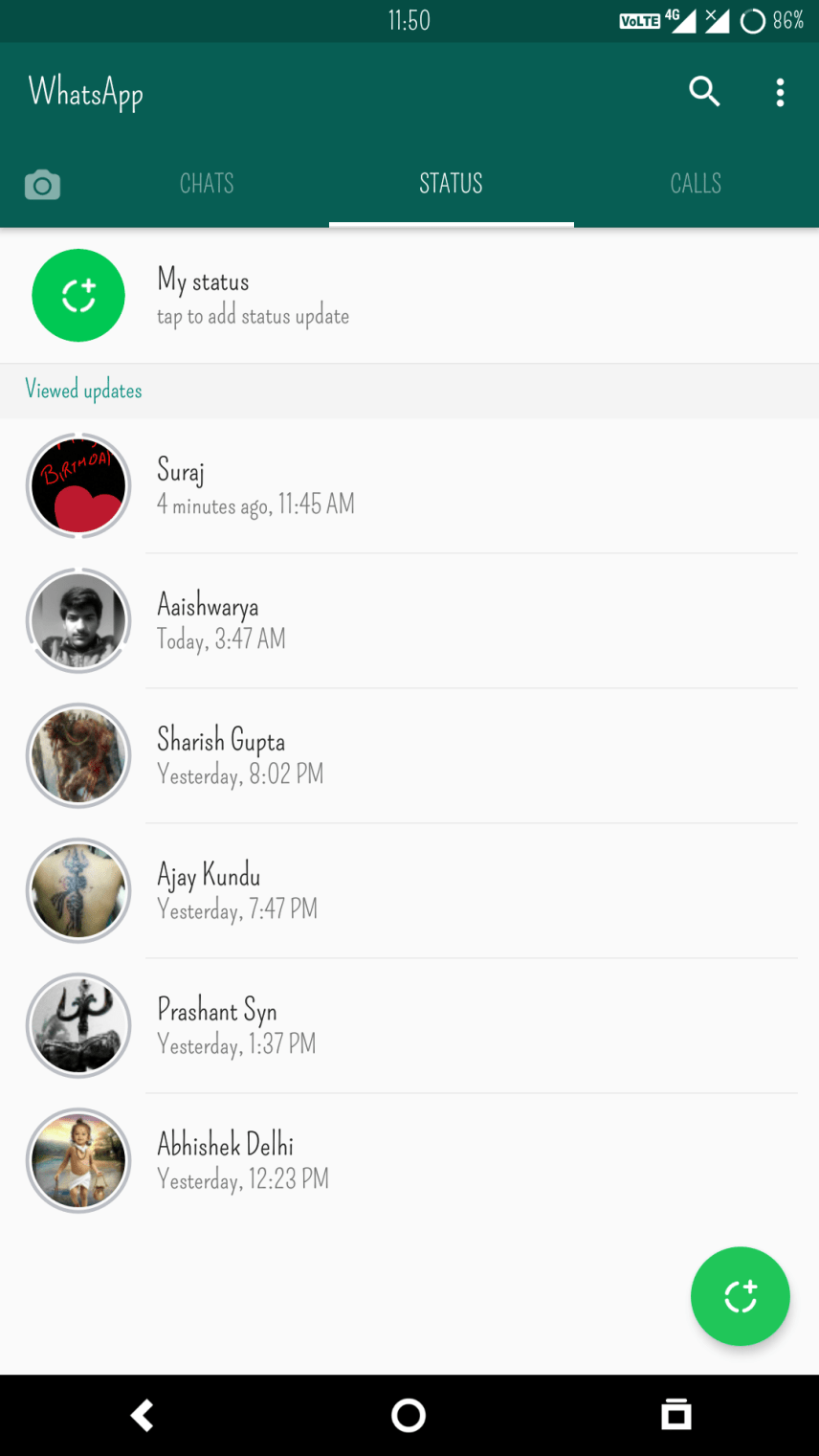Tap My status to add an update
This screenshot has width=819, height=1456.
coord(253,296)
